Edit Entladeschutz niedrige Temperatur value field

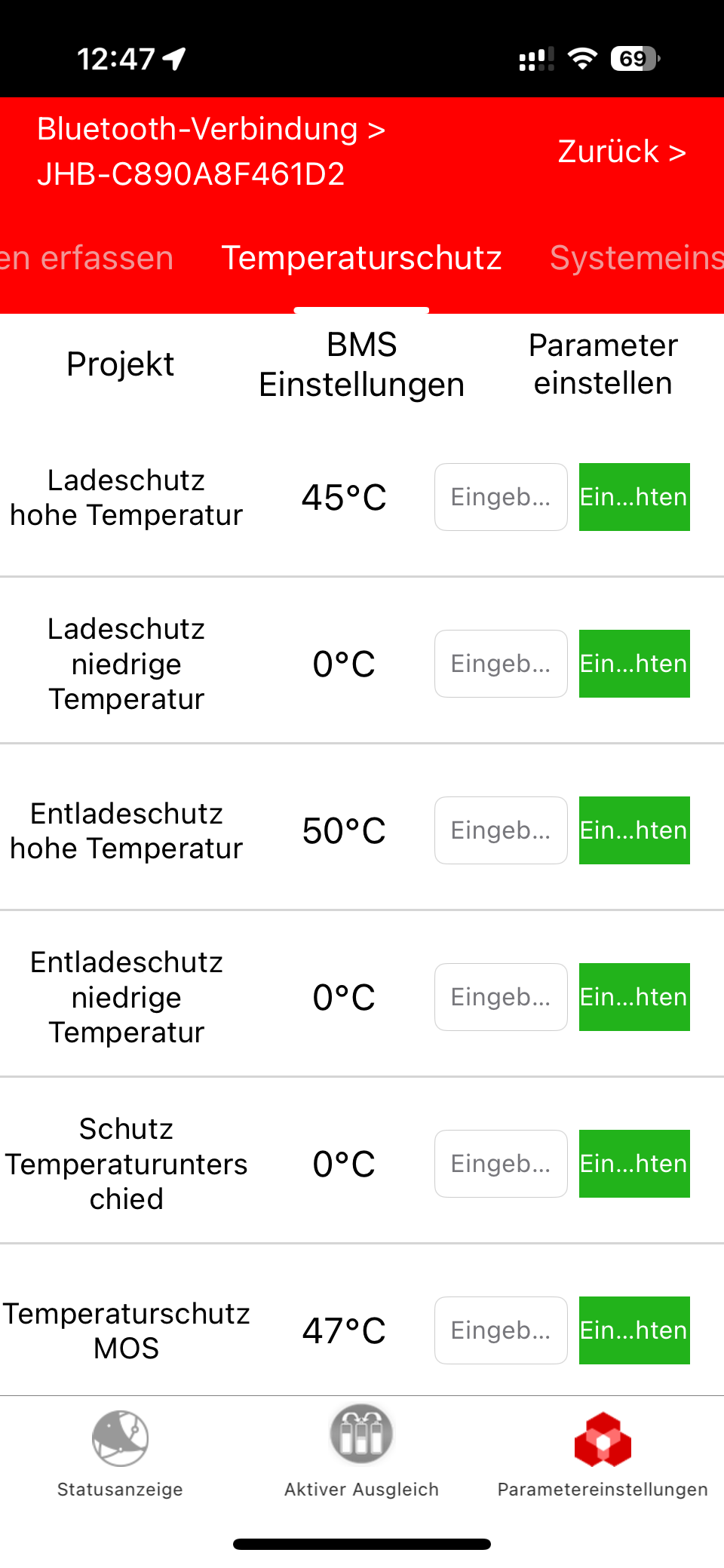501,997
